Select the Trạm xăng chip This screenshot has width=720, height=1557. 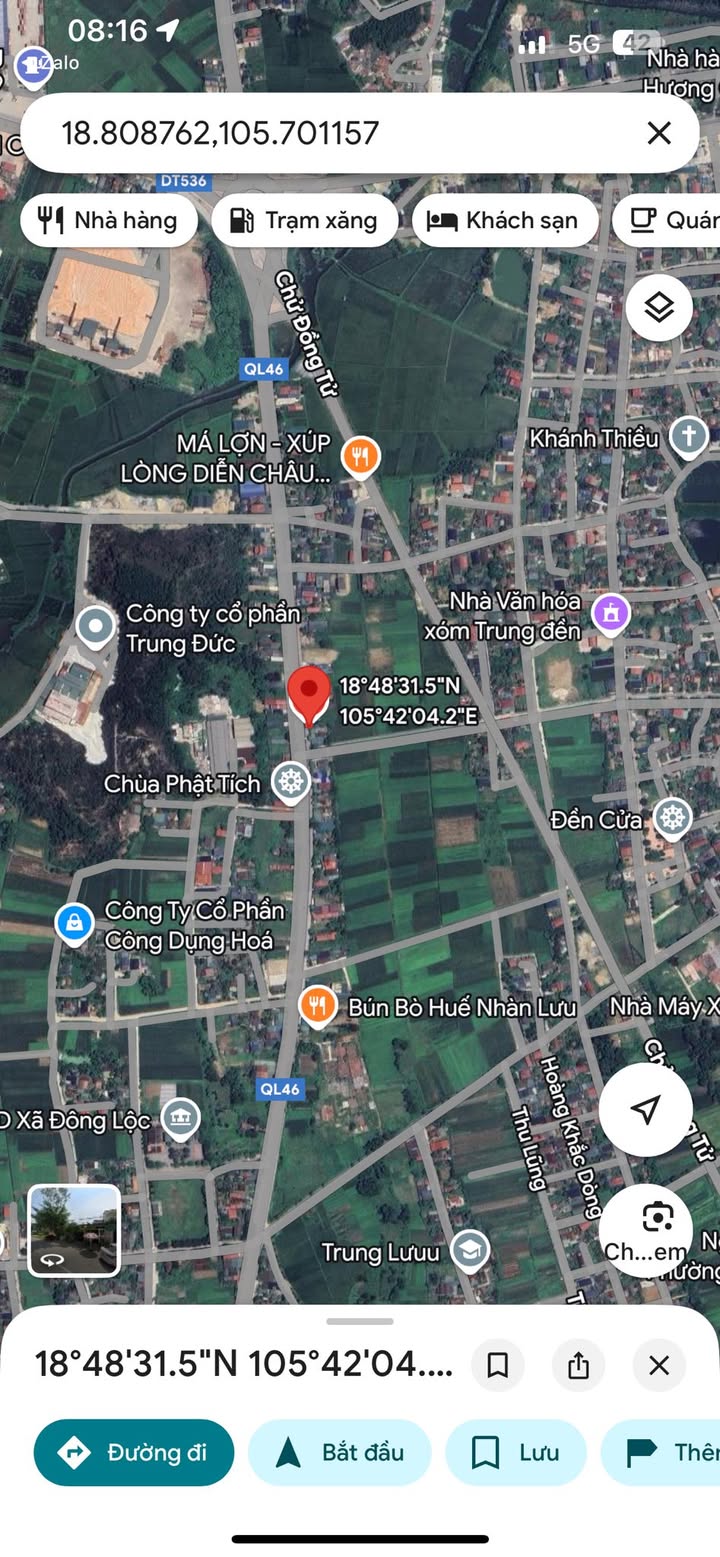(x=304, y=220)
